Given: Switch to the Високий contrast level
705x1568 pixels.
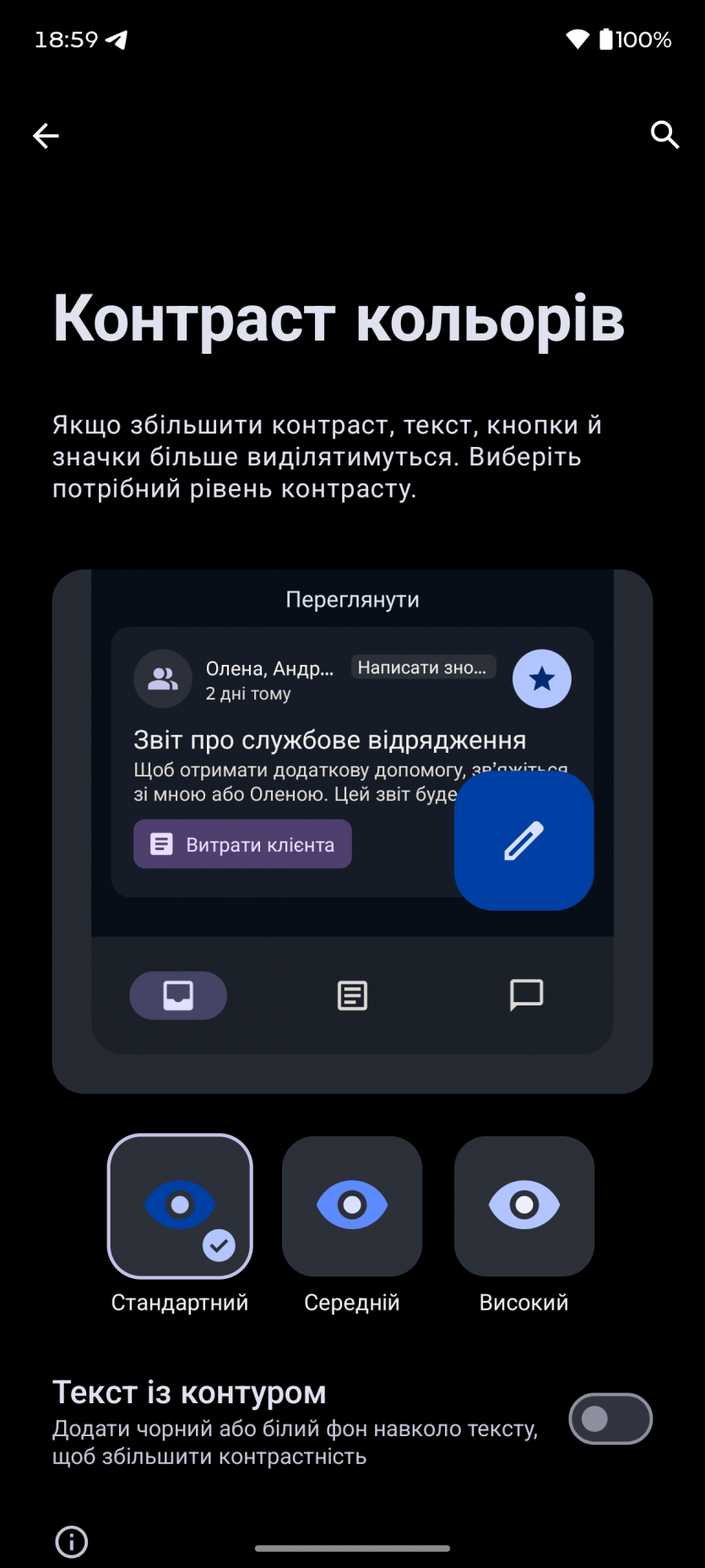Looking at the screenshot, I should tap(523, 1206).
